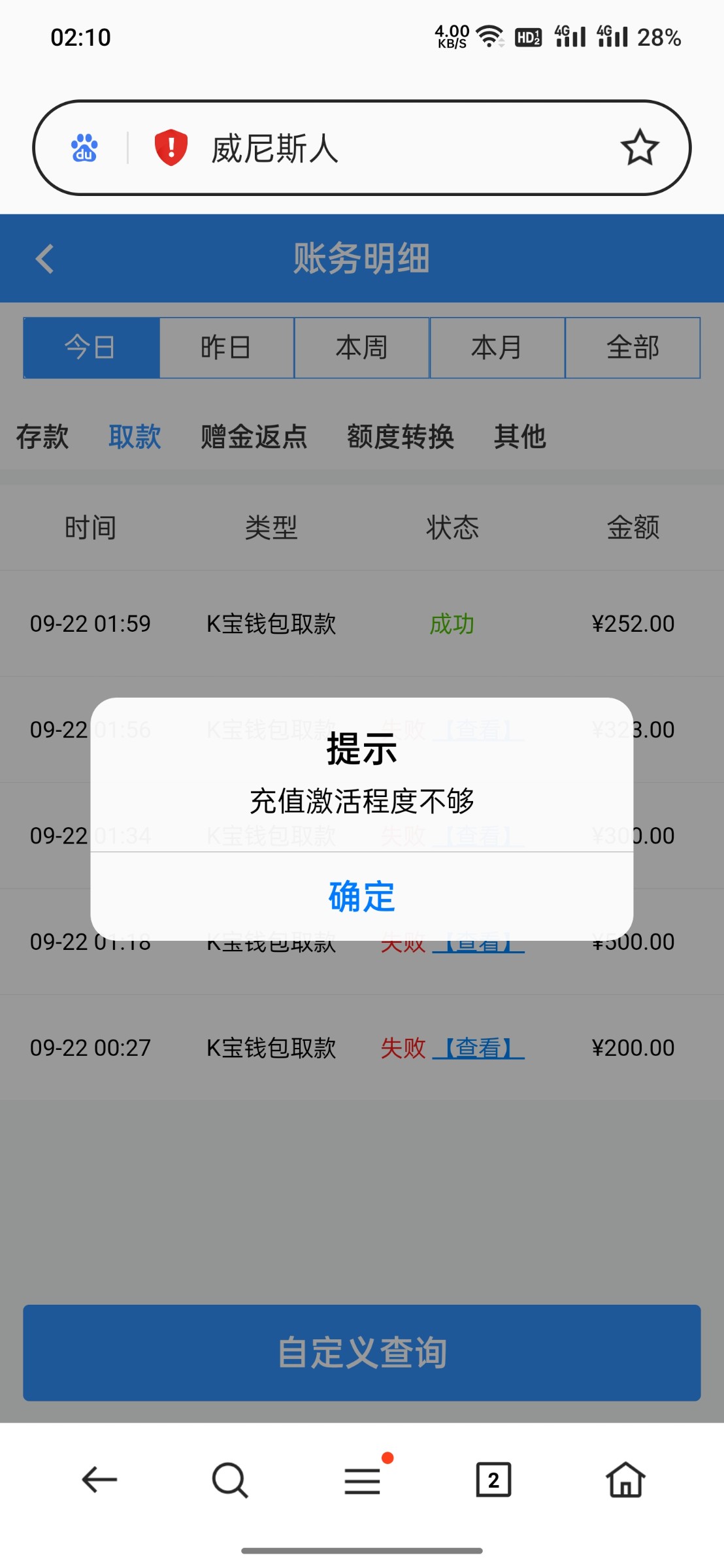Screen dimensions: 724x1568
Task: Open browser search
Action: pos(230,1480)
